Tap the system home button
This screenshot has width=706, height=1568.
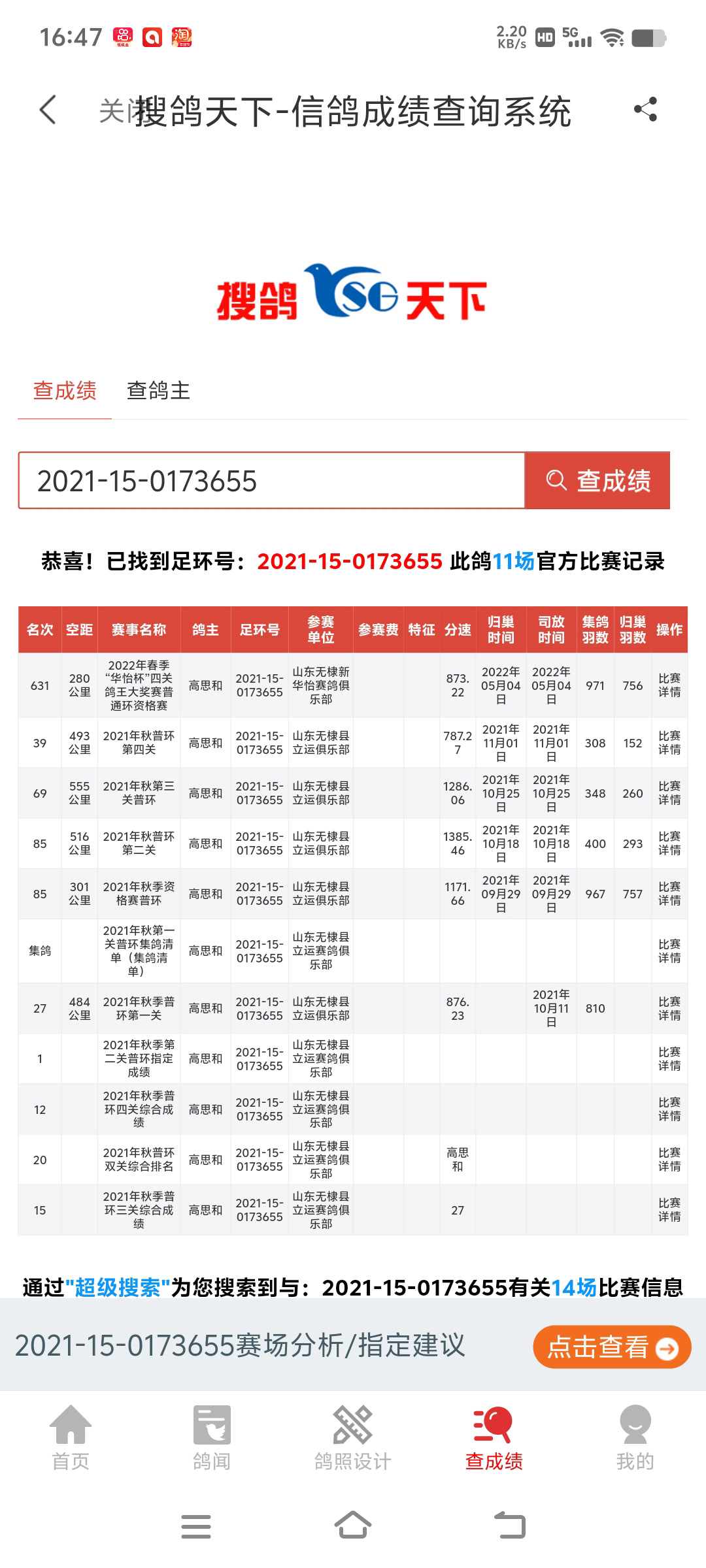coord(353,1526)
